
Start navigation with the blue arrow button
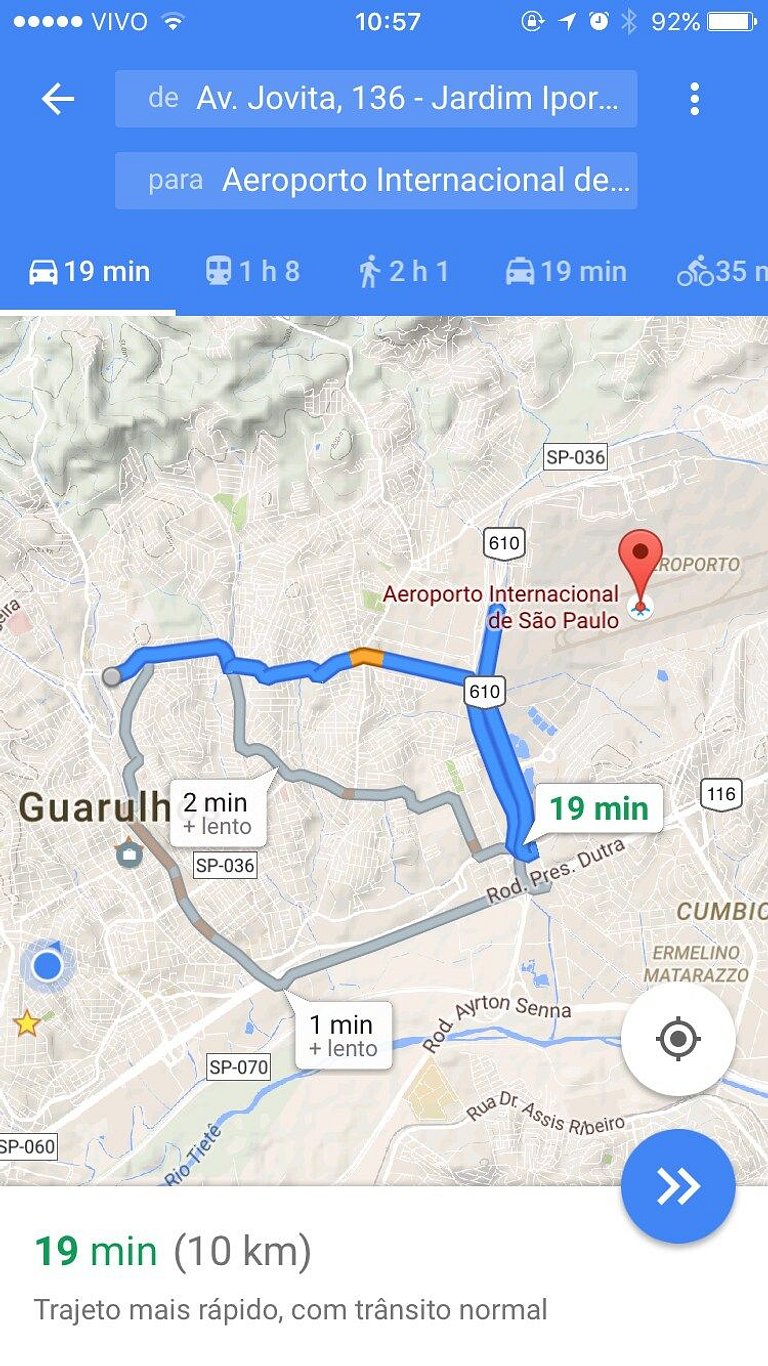678,1186
